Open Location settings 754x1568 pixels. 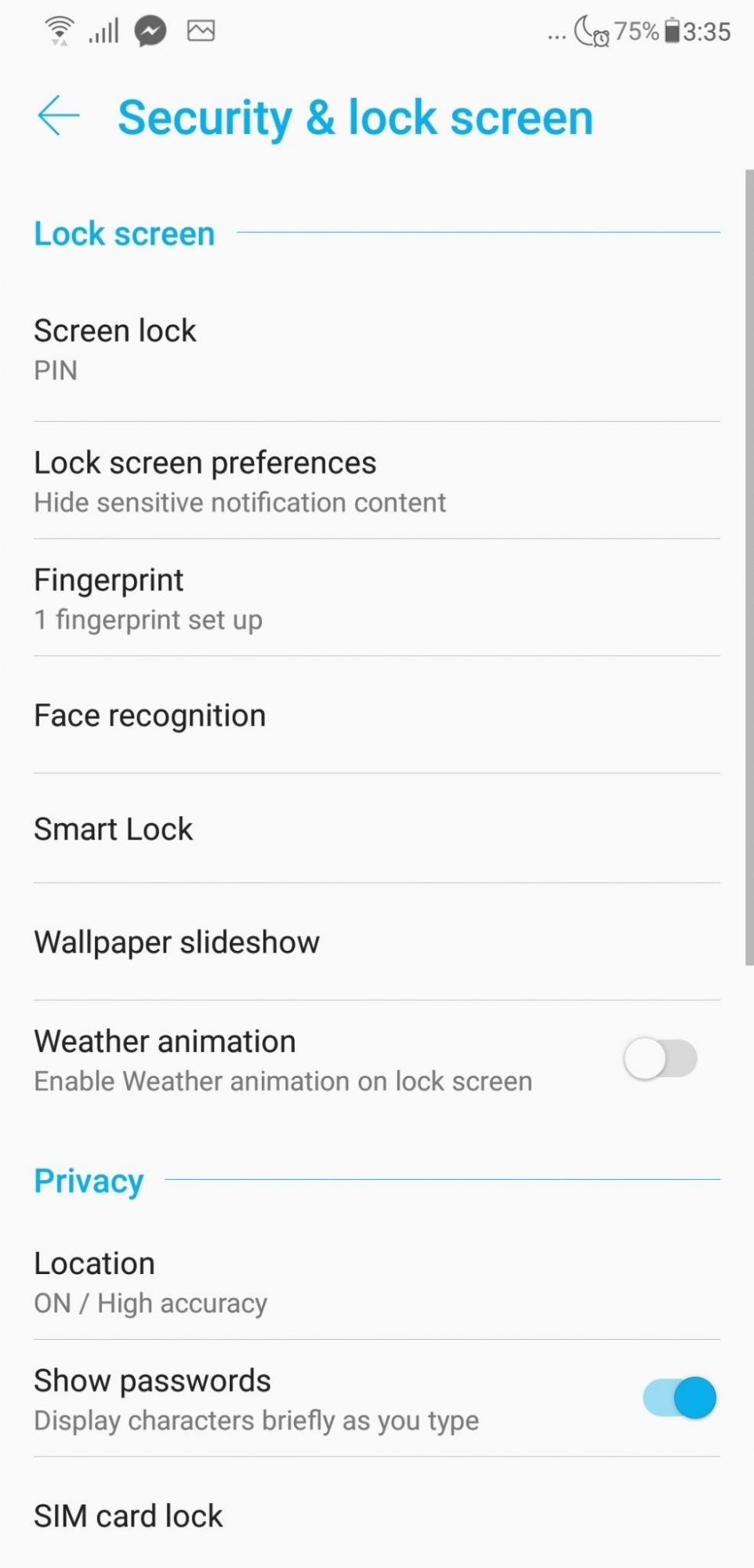tap(376, 1282)
